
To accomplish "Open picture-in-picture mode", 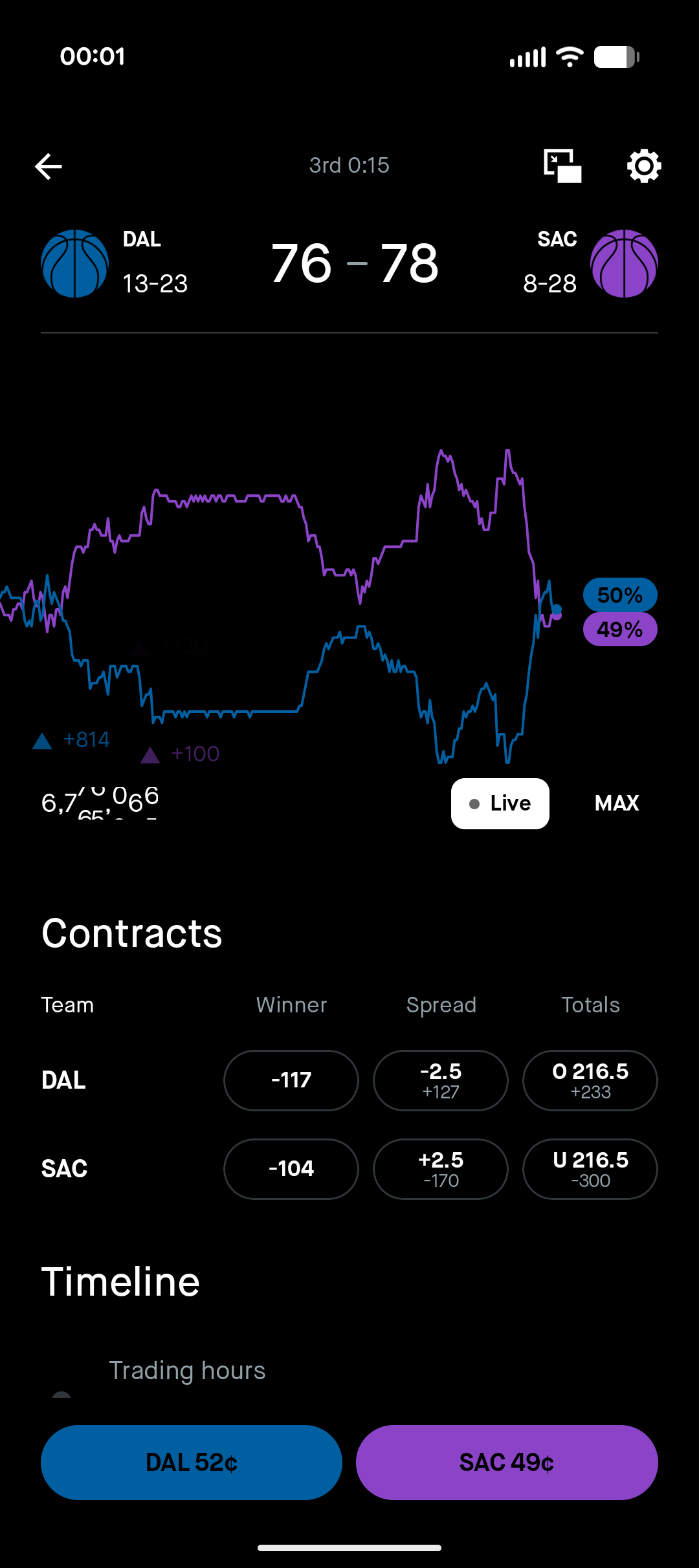I will (562, 166).
